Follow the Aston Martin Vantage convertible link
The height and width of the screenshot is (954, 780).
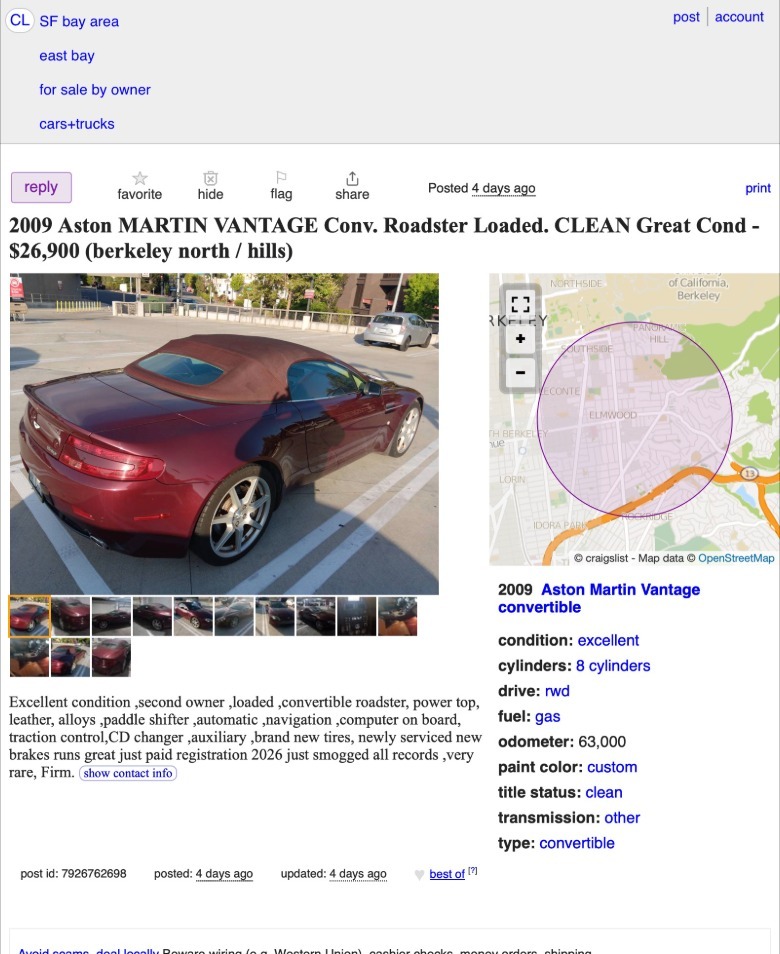click(x=598, y=598)
